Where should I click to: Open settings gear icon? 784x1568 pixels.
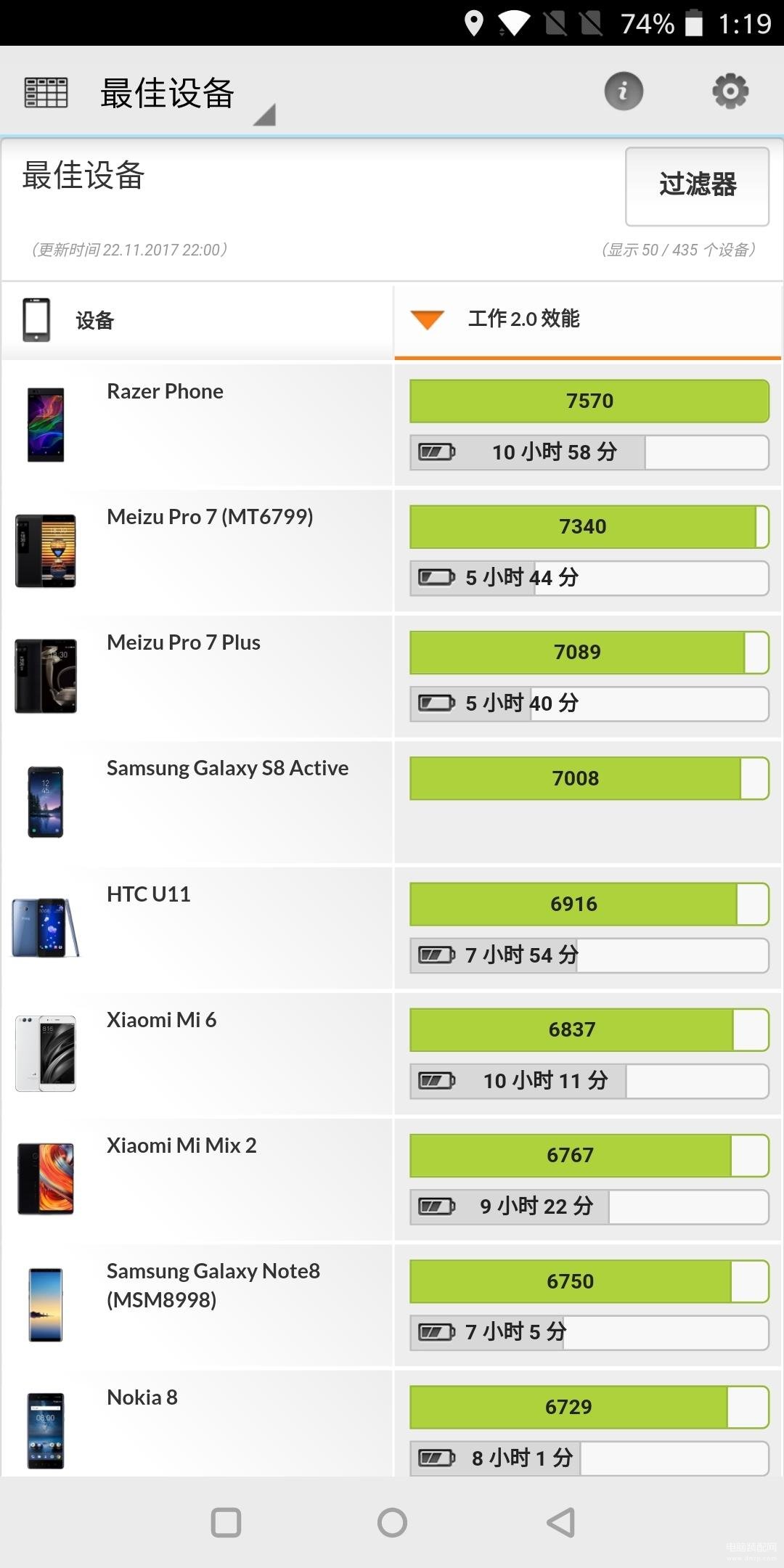point(730,91)
